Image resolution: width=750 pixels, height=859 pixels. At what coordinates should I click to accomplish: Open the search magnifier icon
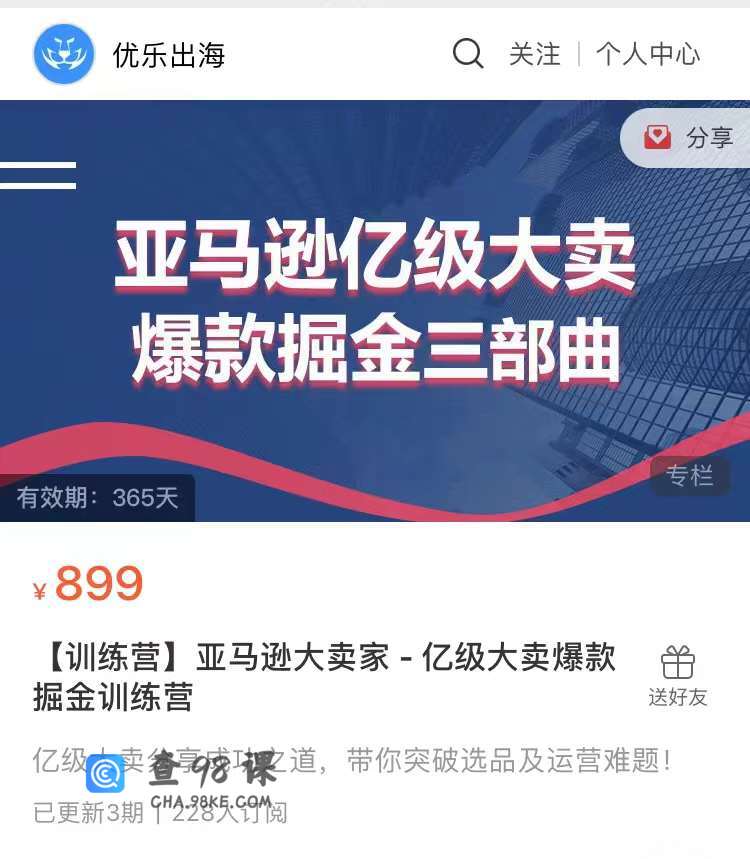click(468, 53)
